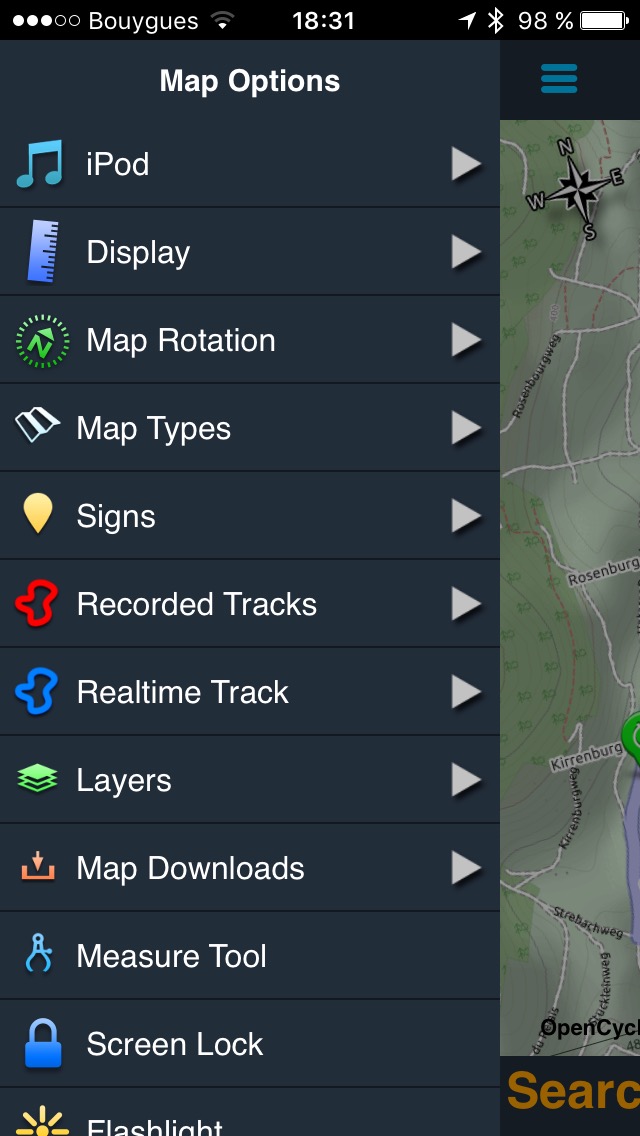Open the Signs submenu
The width and height of the screenshot is (640, 1136).
(x=249, y=516)
